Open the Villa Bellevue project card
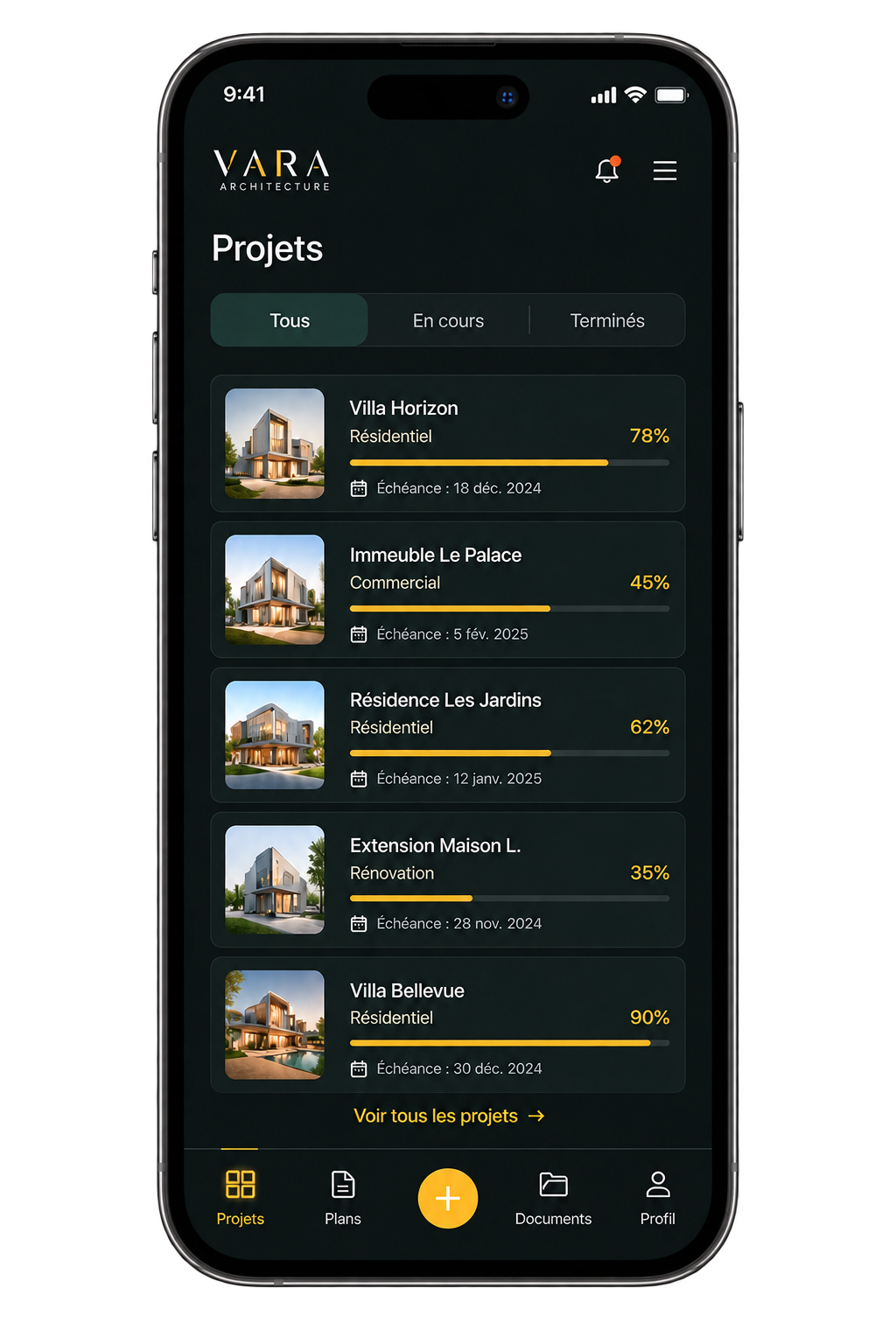The width and height of the screenshot is (896, 1344). (x=448, y=1025)
